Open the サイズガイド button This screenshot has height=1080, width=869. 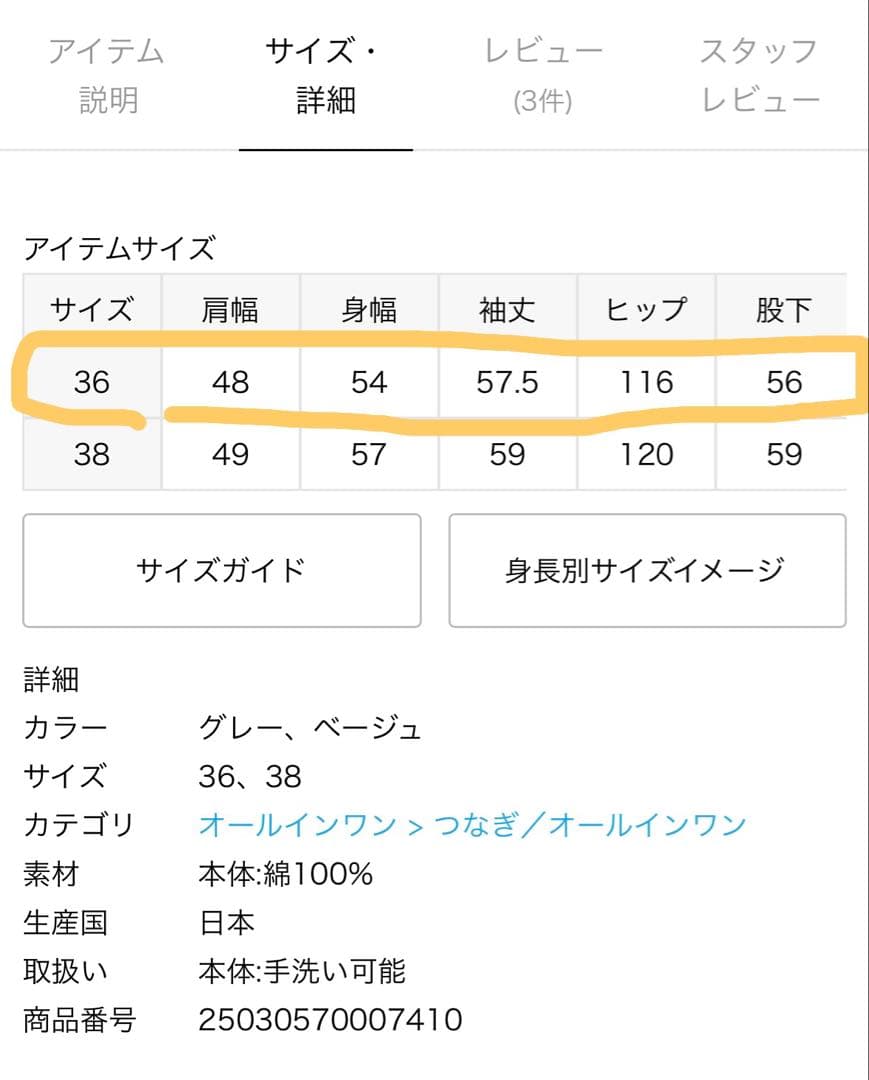[x=221, y=571]
